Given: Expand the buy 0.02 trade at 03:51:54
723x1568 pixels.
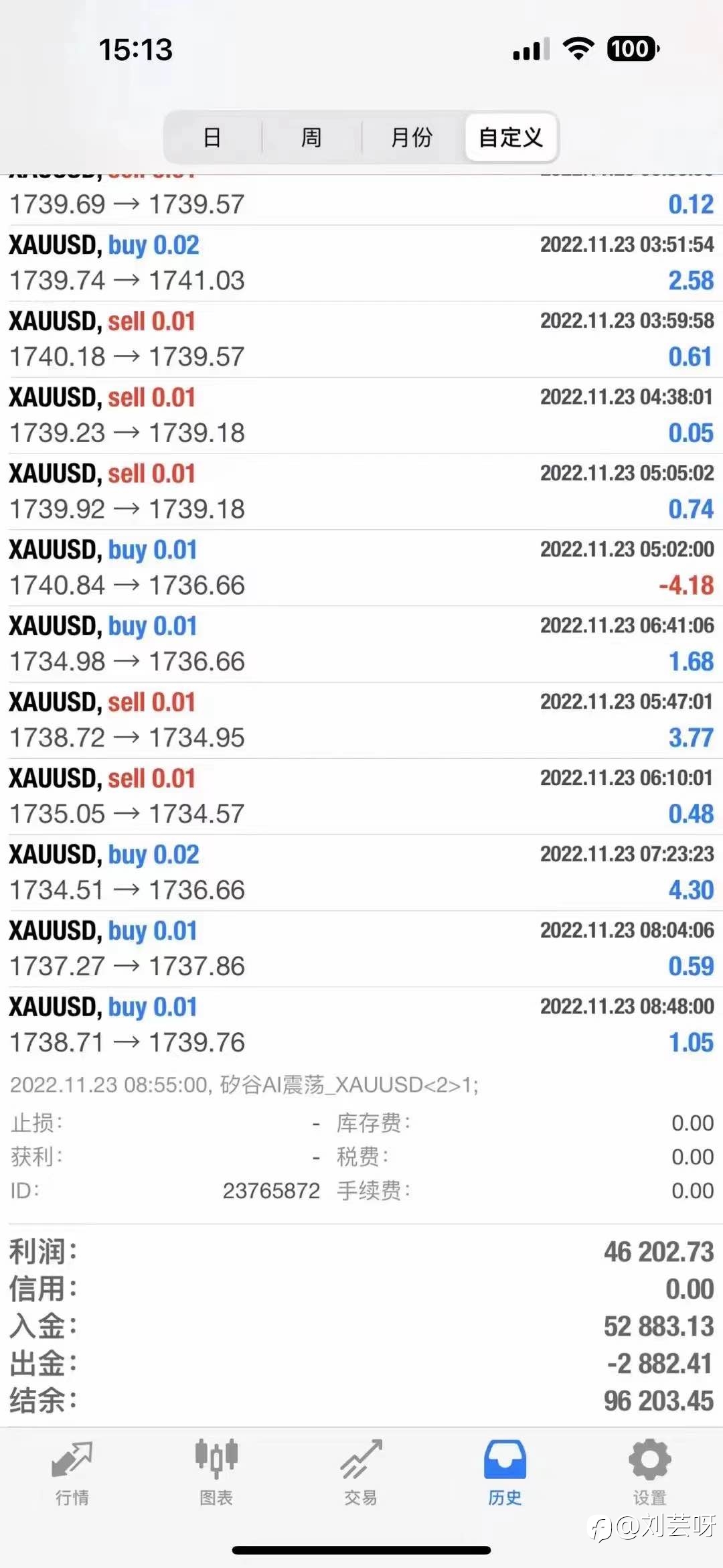Looking at the screenshot, I should 361,263.
